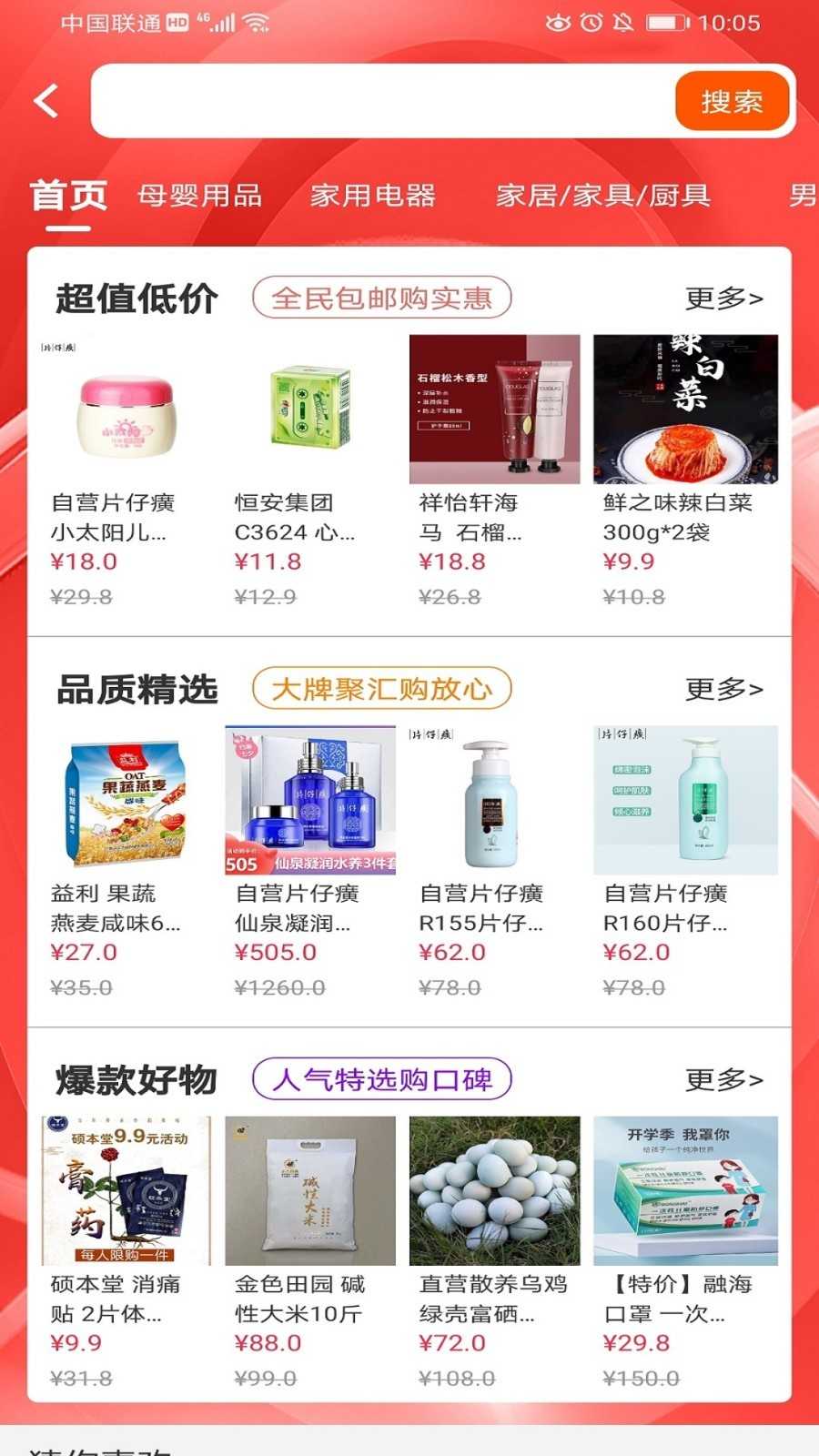Viewport: 819px width, 1456px height.
Task: Open the 家居/家具/厨具 tab
Action: [x=602, y=195]
